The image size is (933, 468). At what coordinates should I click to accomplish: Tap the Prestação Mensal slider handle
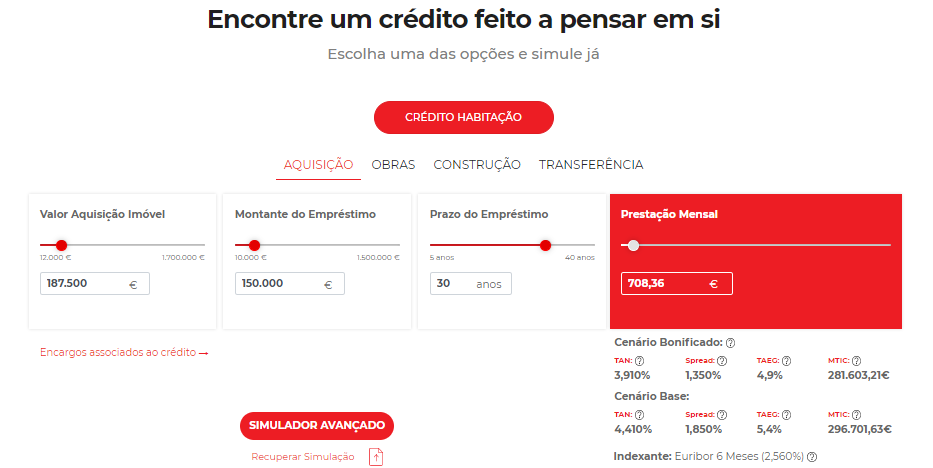pyautogui.click(x=633, y=245)
